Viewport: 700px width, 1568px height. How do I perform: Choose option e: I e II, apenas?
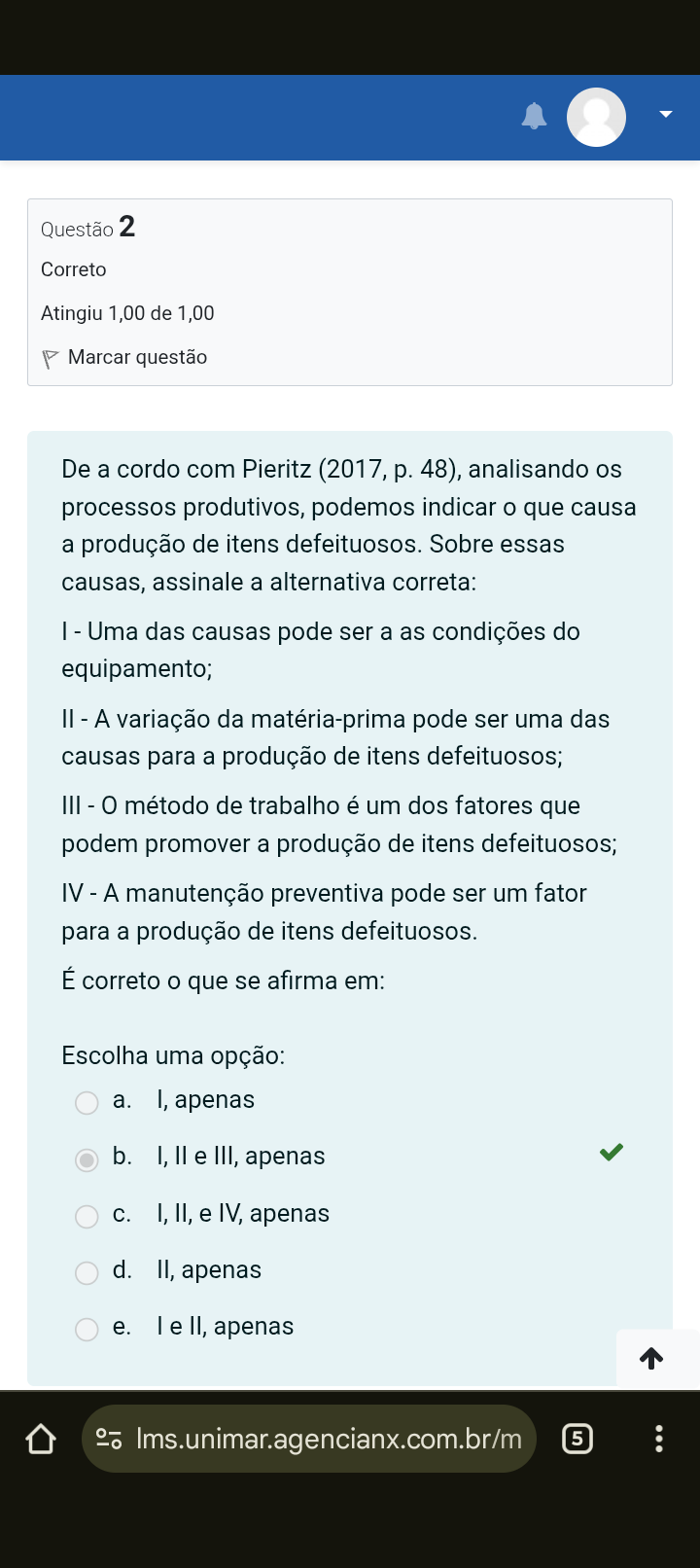pyautogui.click(x=87, y=1329)
